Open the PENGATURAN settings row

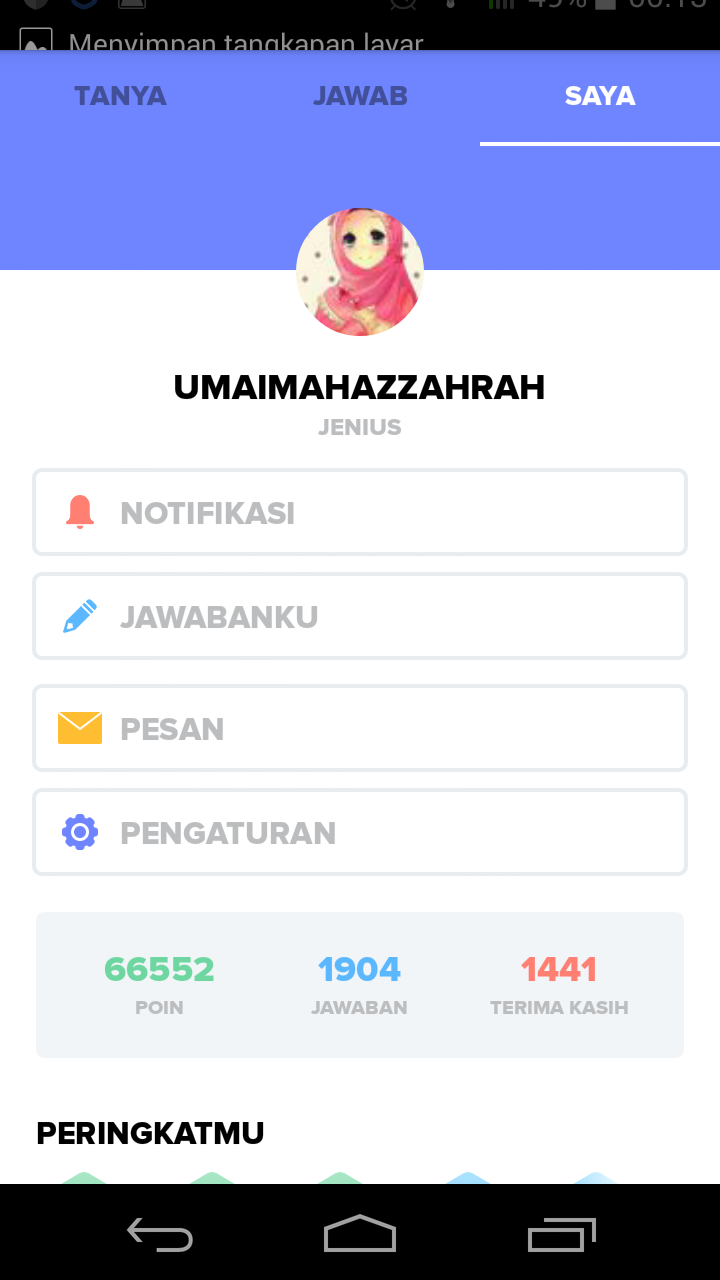[x=360, y=832]
